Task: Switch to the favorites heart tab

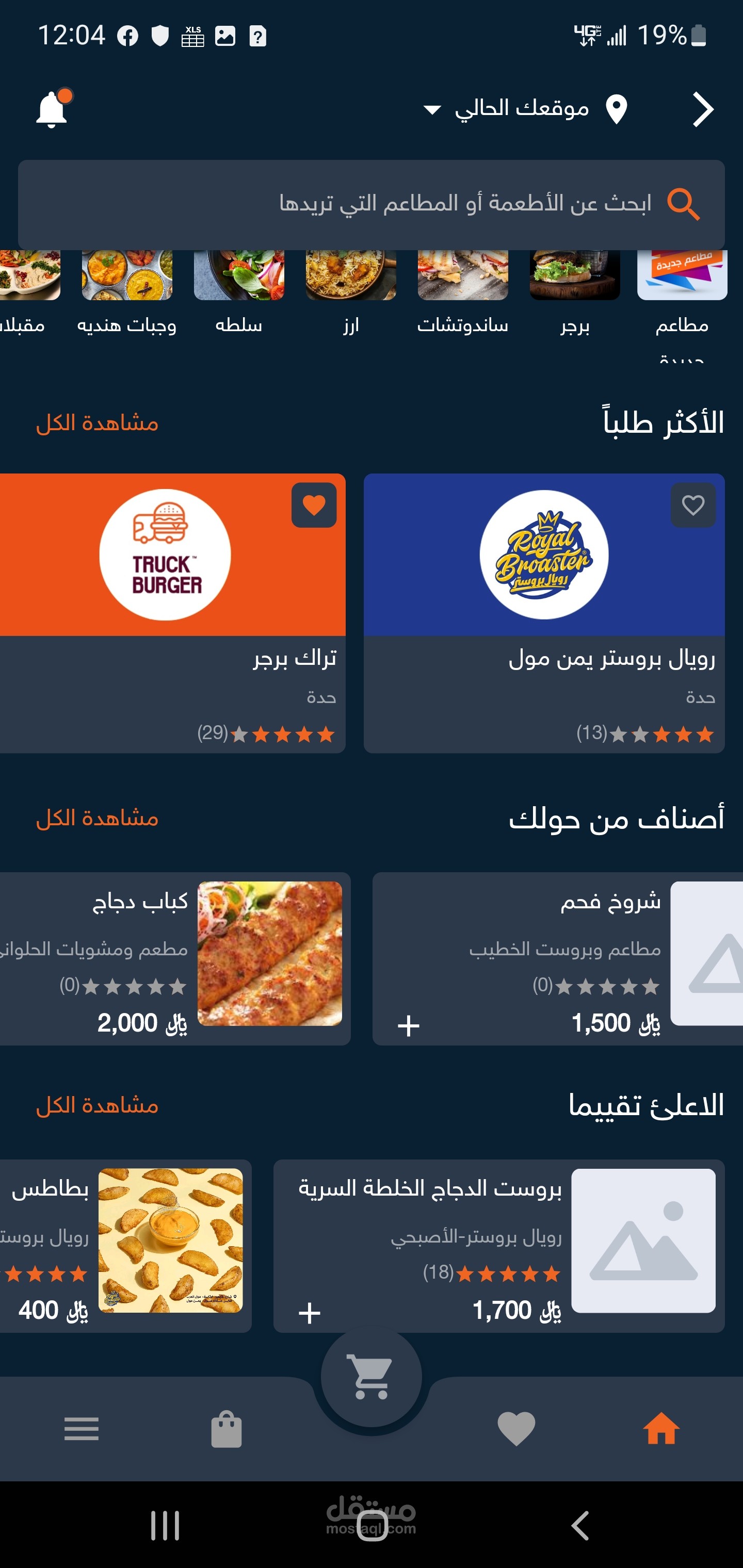Action: click(x=516, y=1429)
